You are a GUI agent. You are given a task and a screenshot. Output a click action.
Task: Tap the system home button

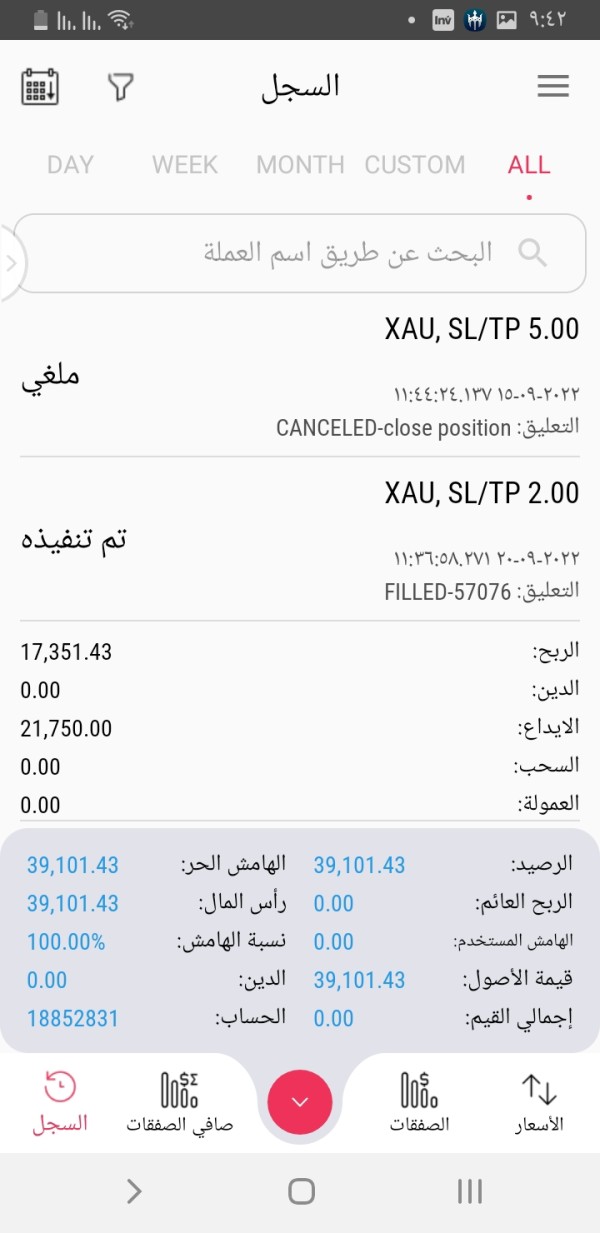click(x=301, y=1191)
